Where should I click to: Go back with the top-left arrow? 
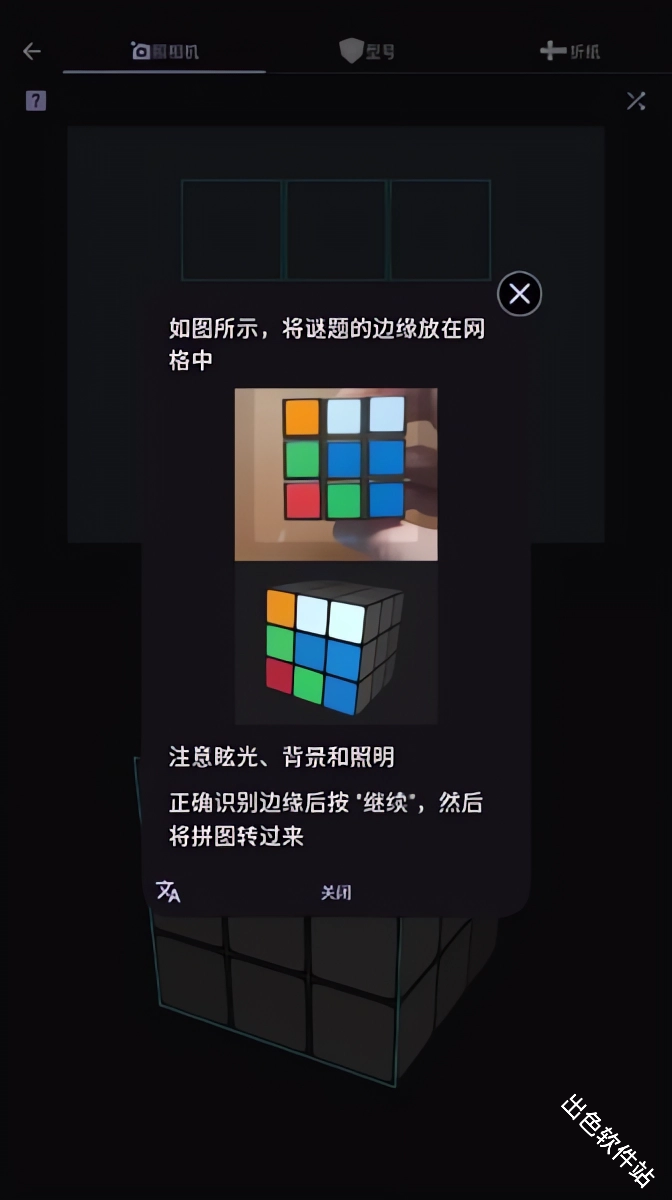coord(32,51)
